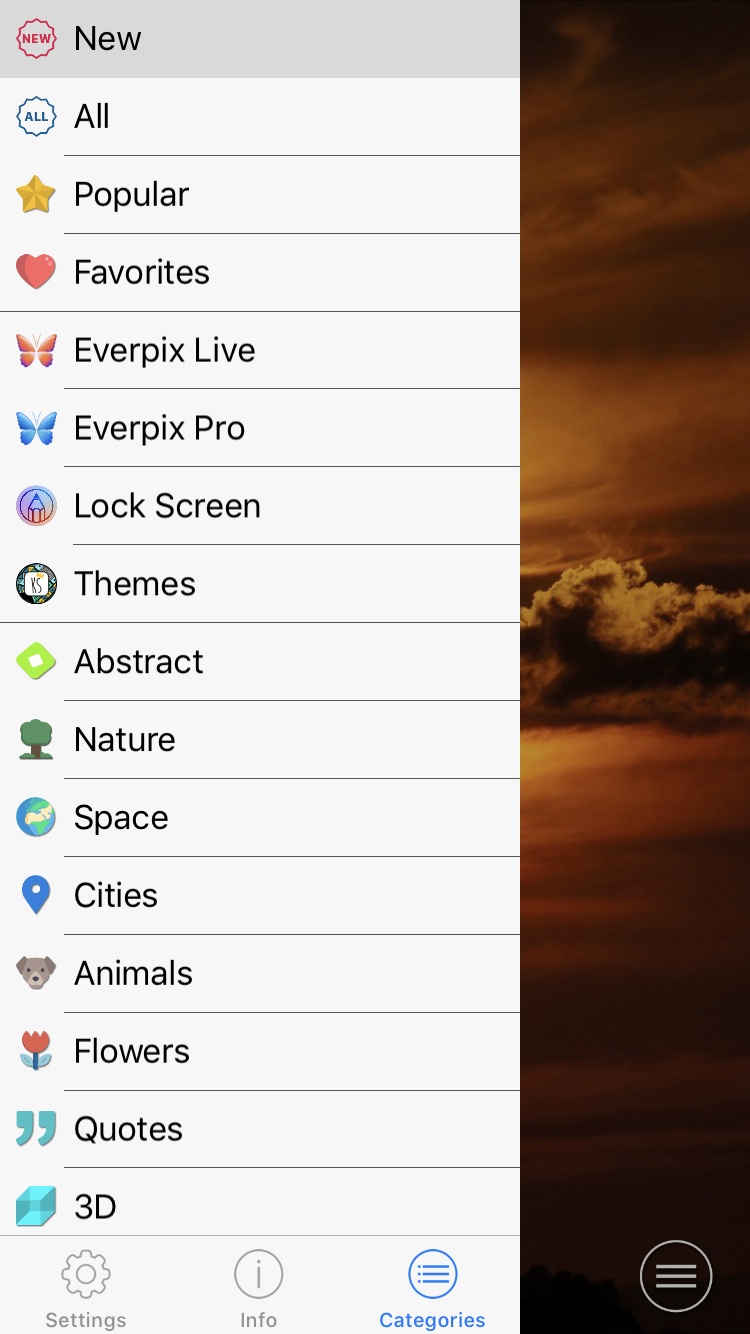Click the All categories badge icon
The image size is (750, 1334).
[x=36, y=116]
